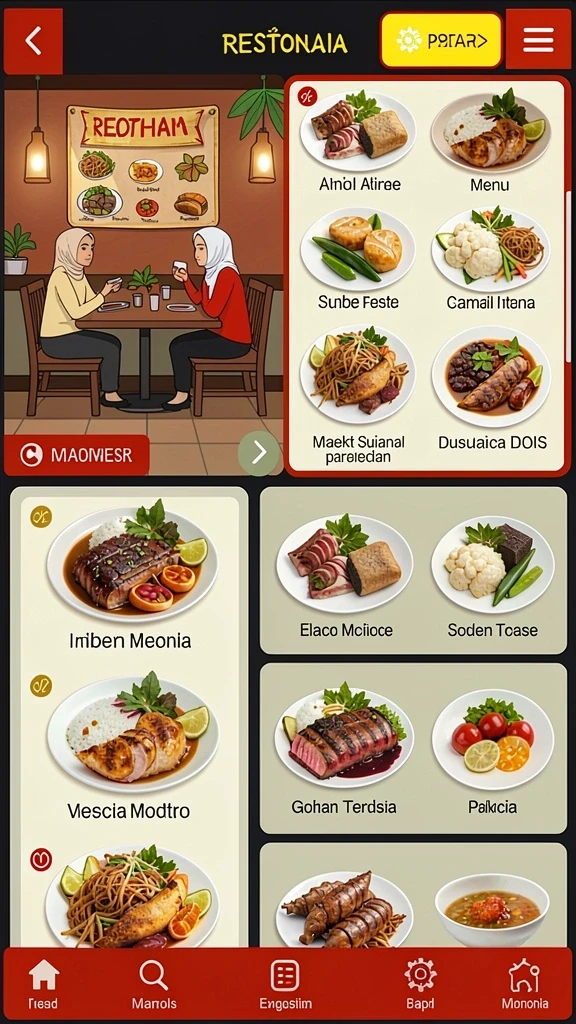The height and width of the screenshot is (1024, 576).
Task: View the Camail Iitena dish
Action: pyautogui.click(x=490, y=259)
